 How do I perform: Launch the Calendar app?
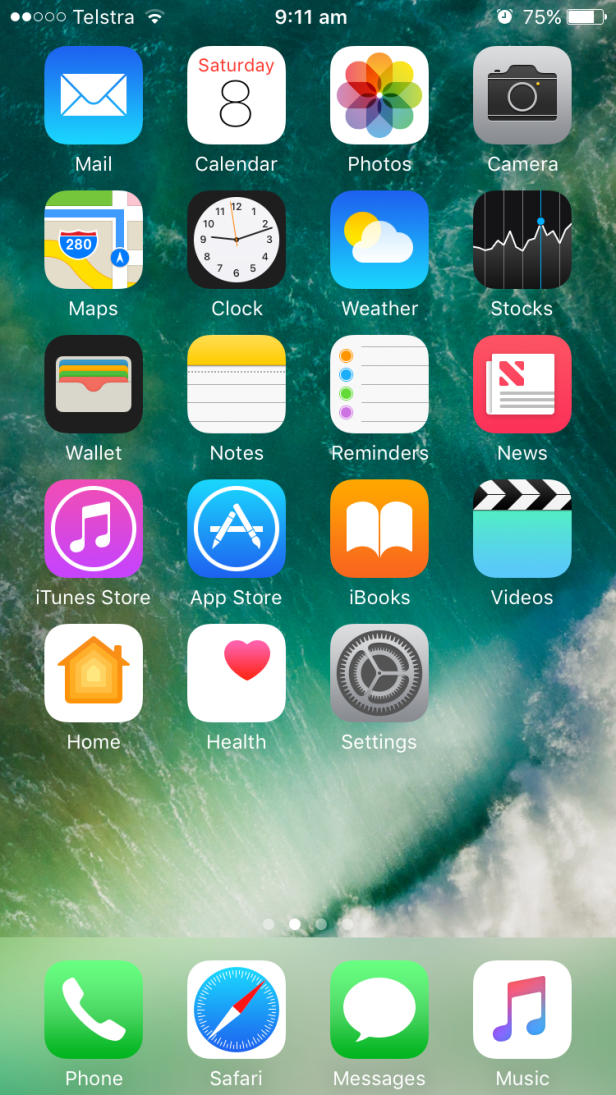pos(236,95)
